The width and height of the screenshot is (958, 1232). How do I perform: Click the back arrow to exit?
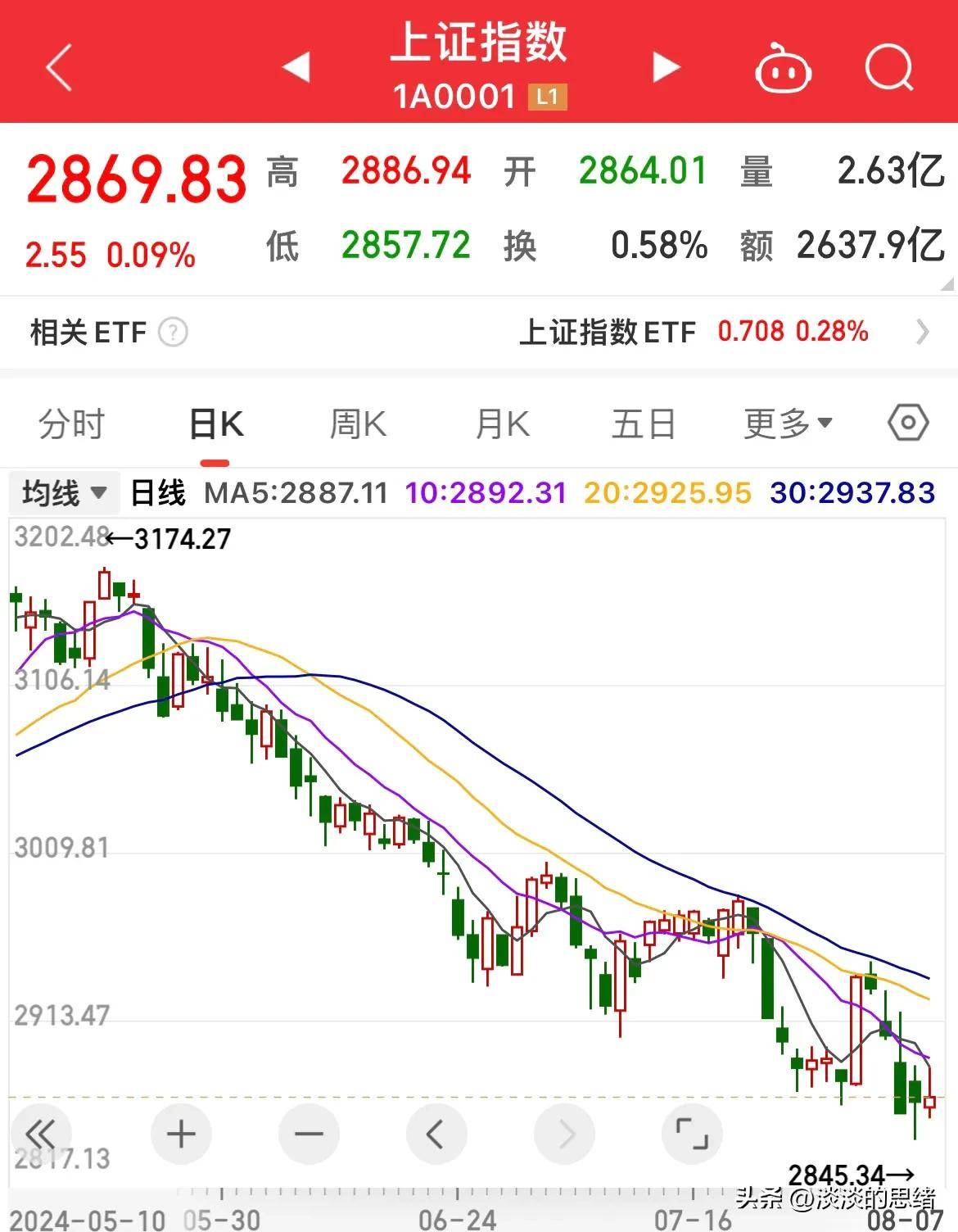pos(57,69)
